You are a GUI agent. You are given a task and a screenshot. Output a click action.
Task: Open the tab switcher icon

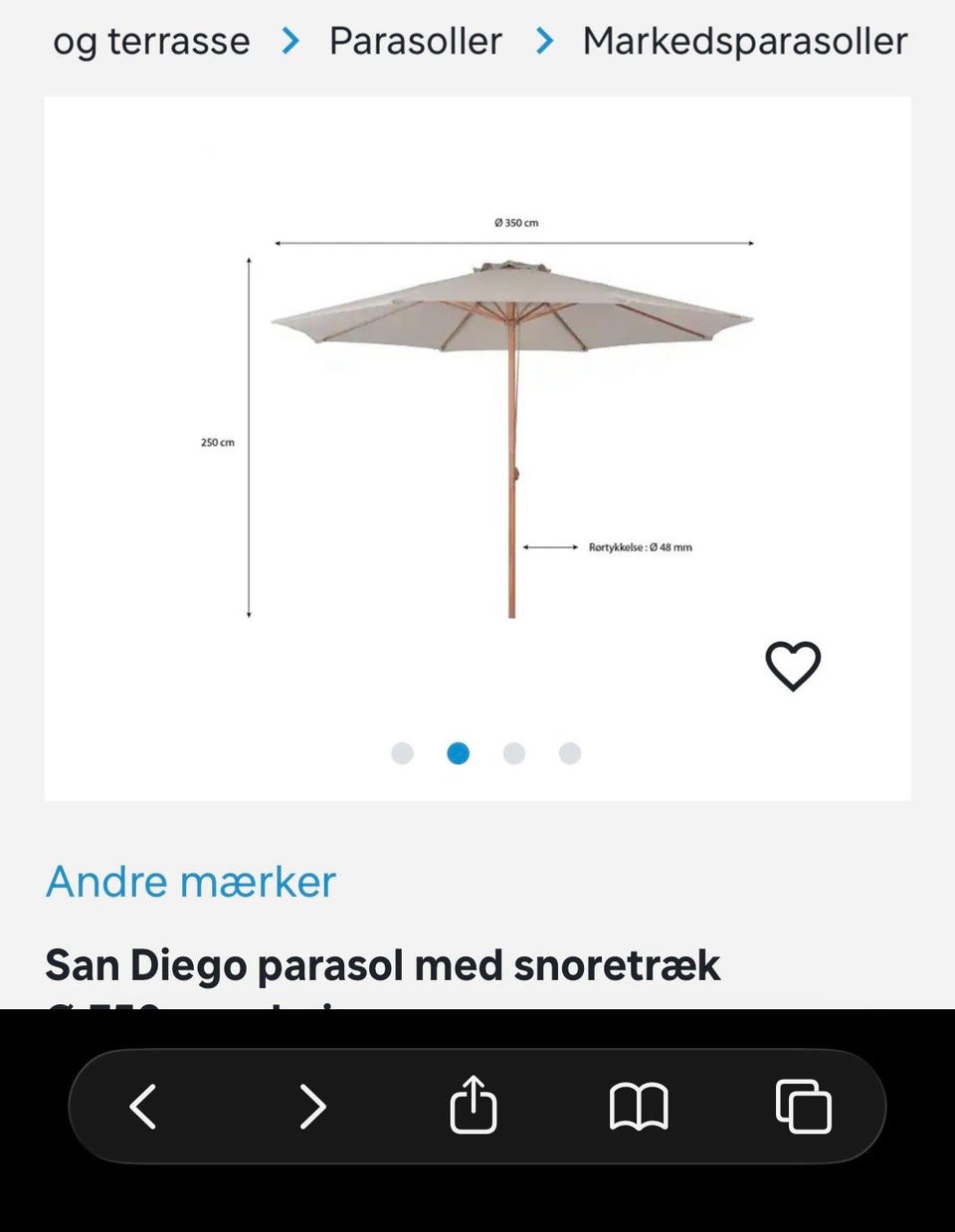(802, 1106)
